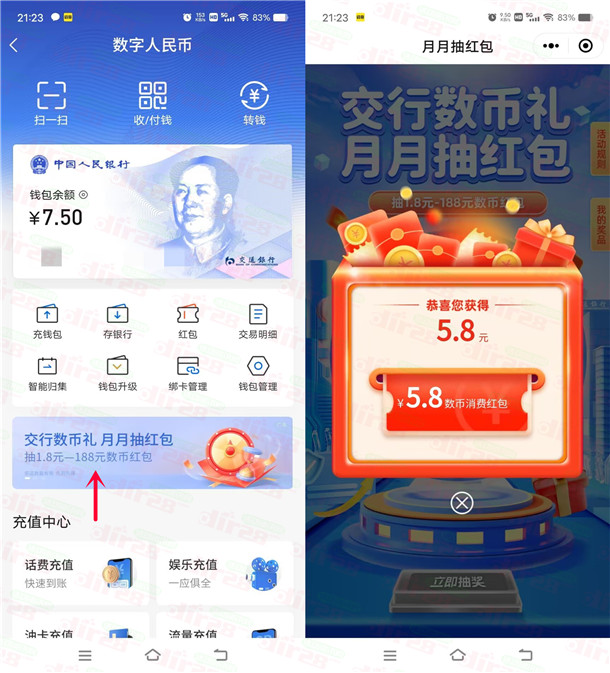Select 充钱包 to top up wallet
This screenshot has width=610, height=673.
[x=47, y=322]
